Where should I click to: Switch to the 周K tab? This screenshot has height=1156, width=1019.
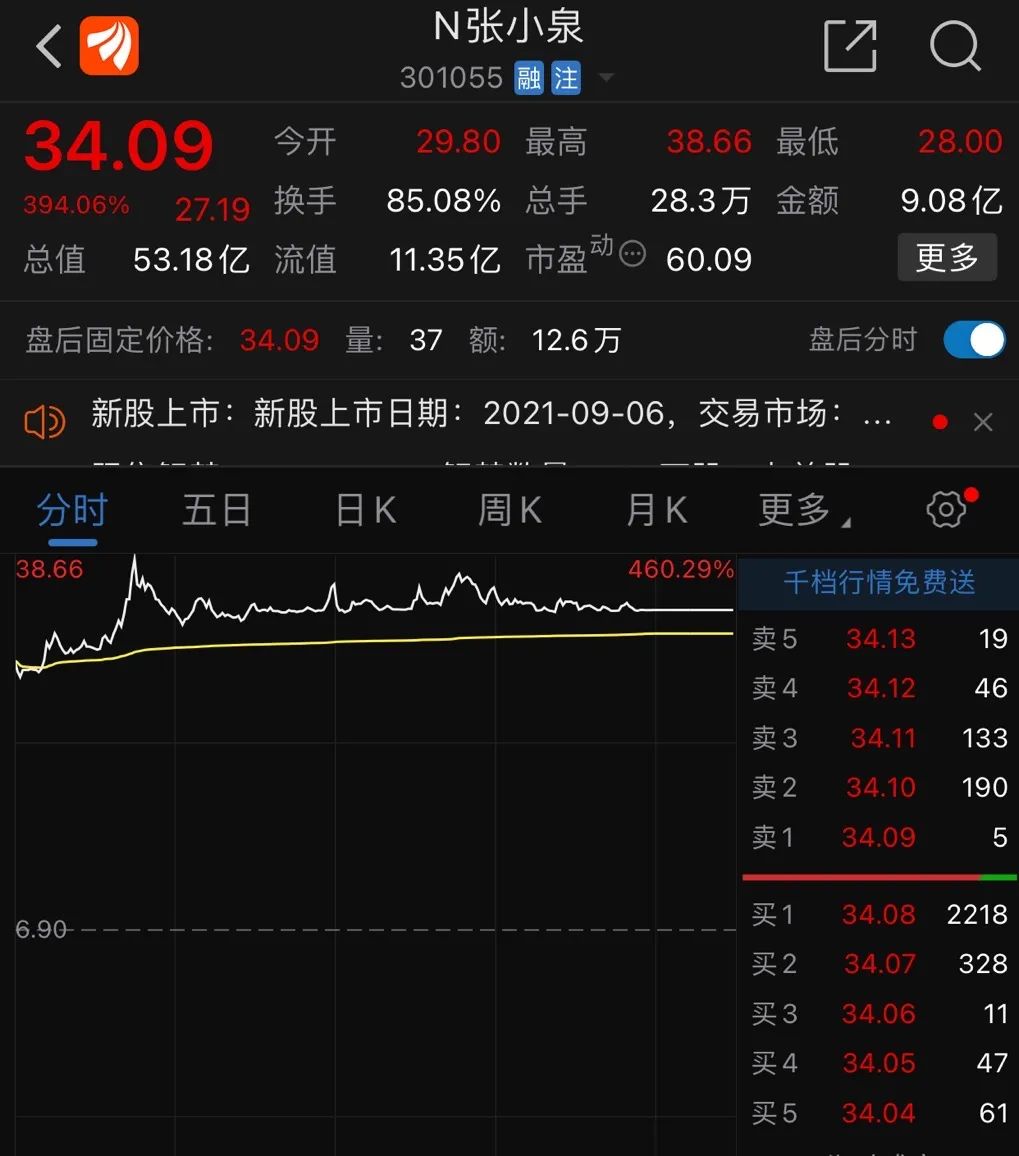click(508, 509)
